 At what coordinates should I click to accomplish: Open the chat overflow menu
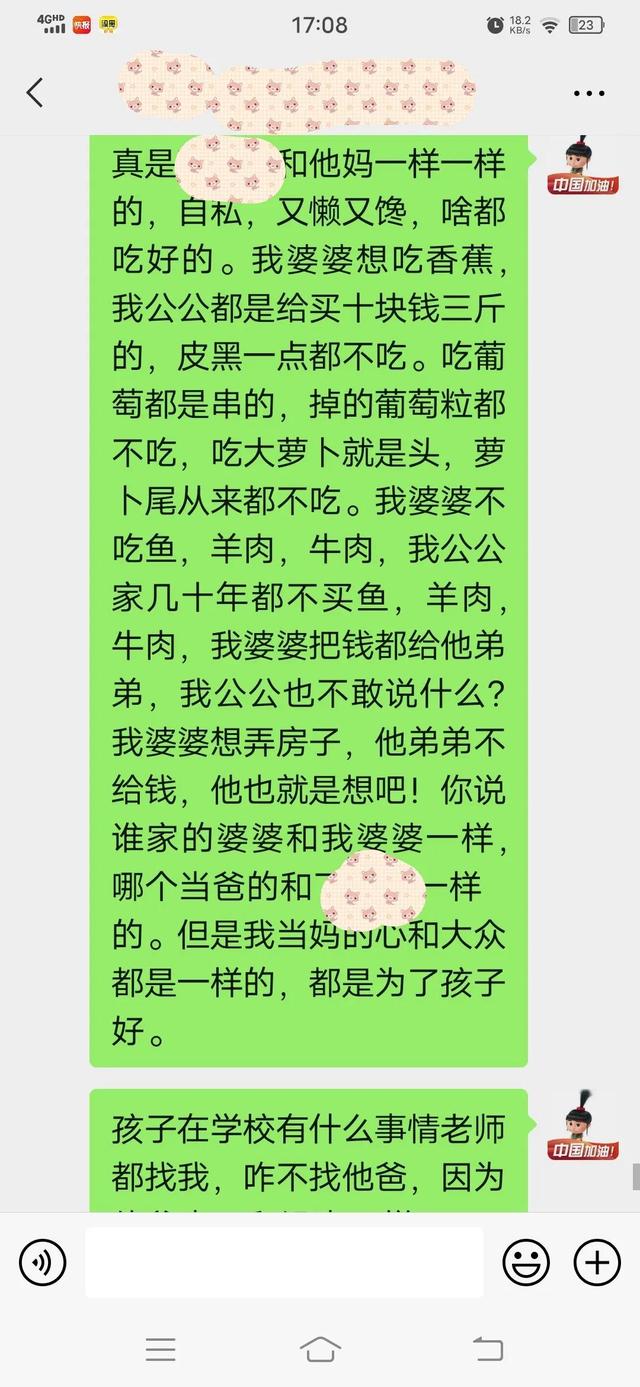[x=589, y=93]
